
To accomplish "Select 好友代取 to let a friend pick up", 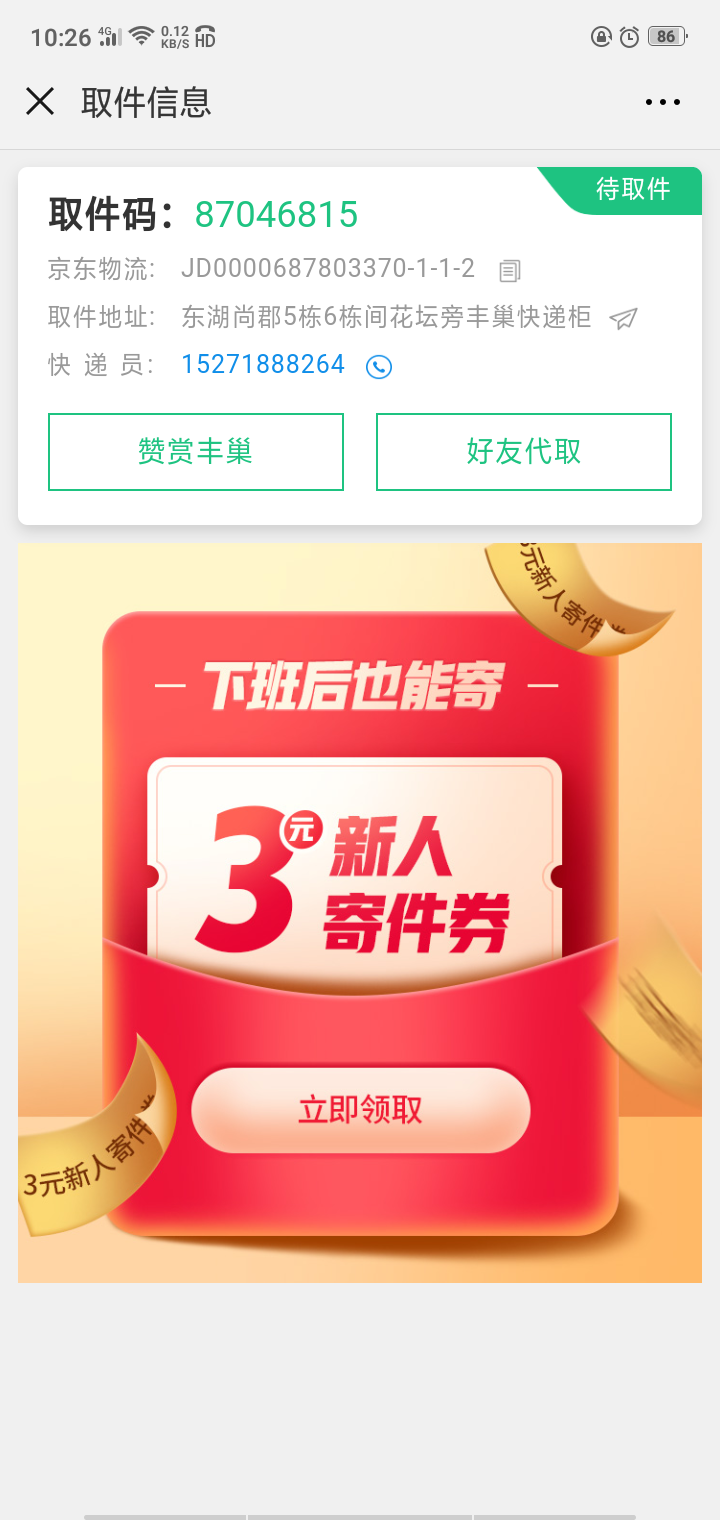I will [x=523, y=452].
